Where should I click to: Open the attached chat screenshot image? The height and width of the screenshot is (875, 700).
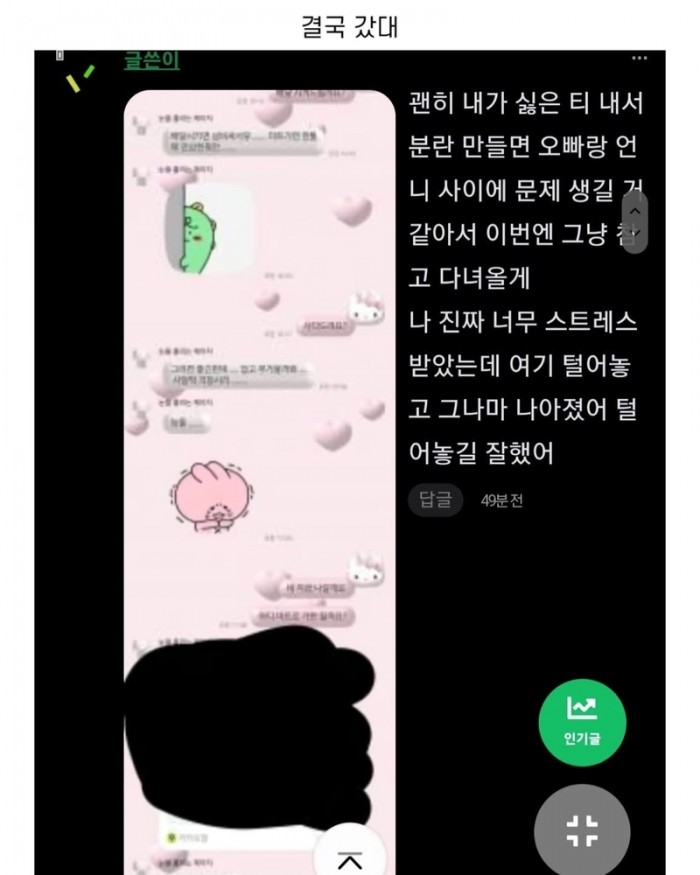point(258,400)
